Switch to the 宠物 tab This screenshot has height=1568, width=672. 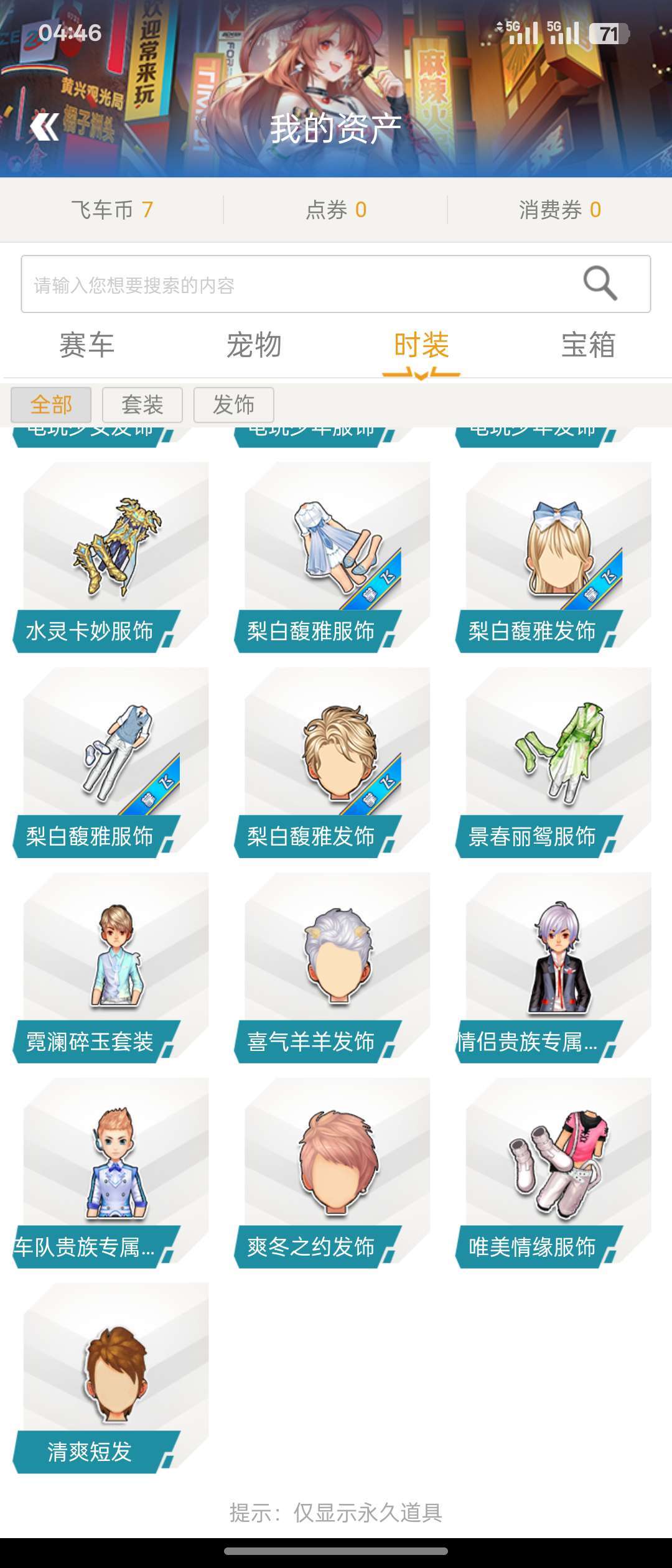tap(254, 345)
